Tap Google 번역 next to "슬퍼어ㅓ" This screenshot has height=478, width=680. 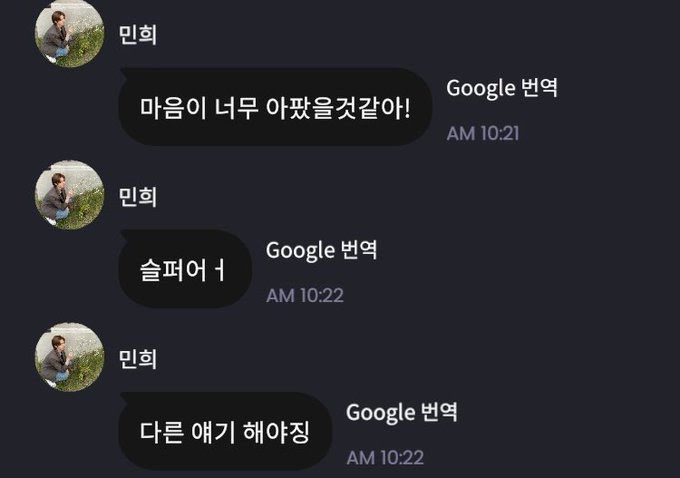click(x=321, y=251)
